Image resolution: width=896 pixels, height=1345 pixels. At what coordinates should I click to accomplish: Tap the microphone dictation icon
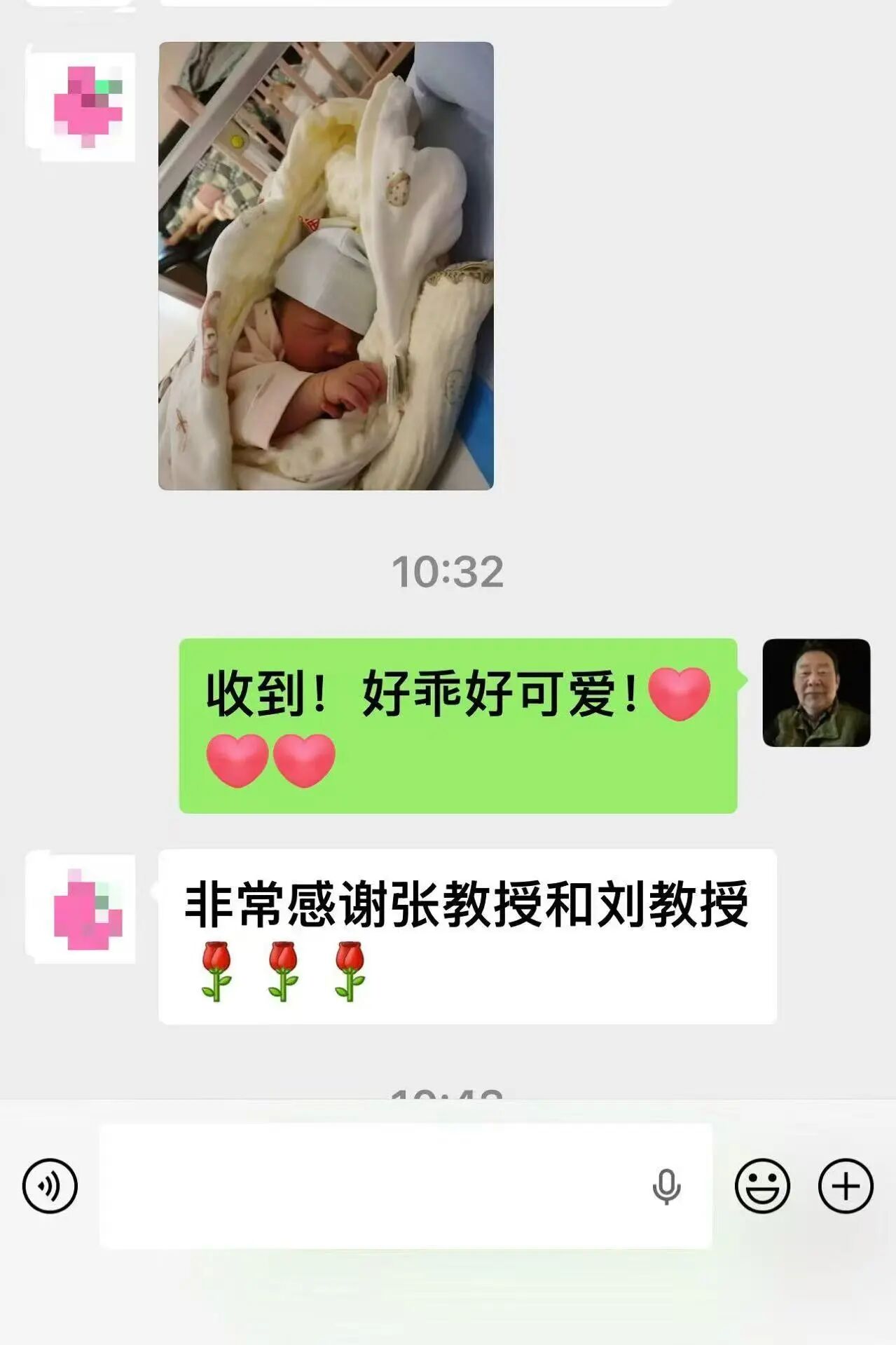[666, 1187]
